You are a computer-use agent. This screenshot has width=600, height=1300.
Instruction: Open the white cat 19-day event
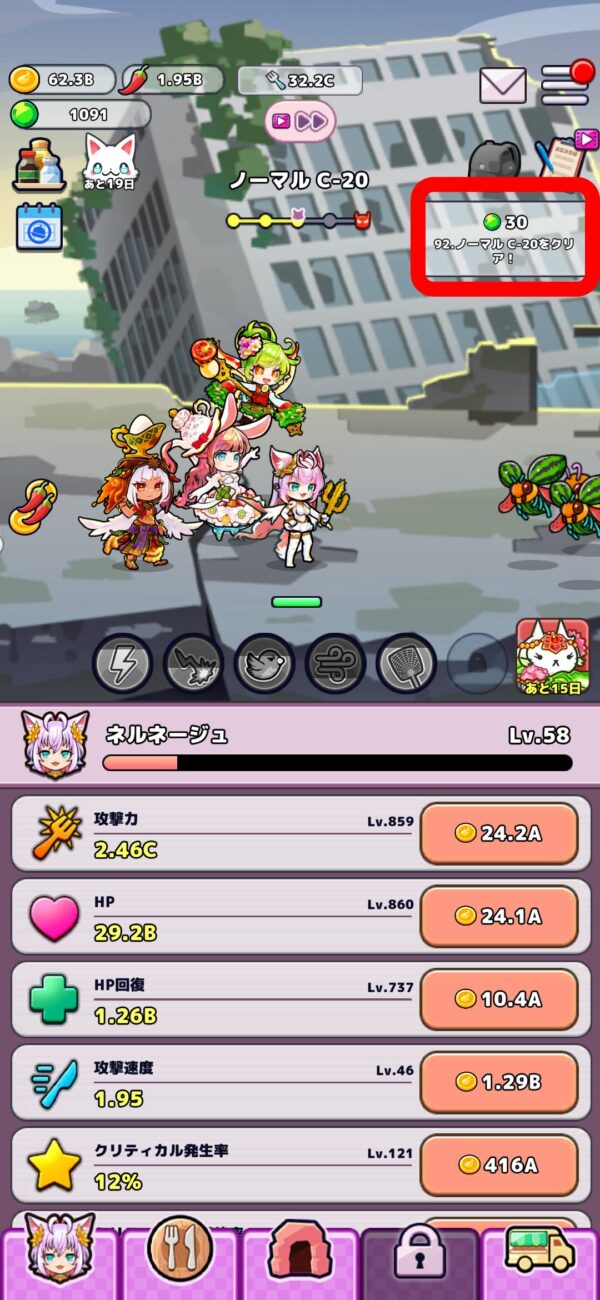(110, 160)
